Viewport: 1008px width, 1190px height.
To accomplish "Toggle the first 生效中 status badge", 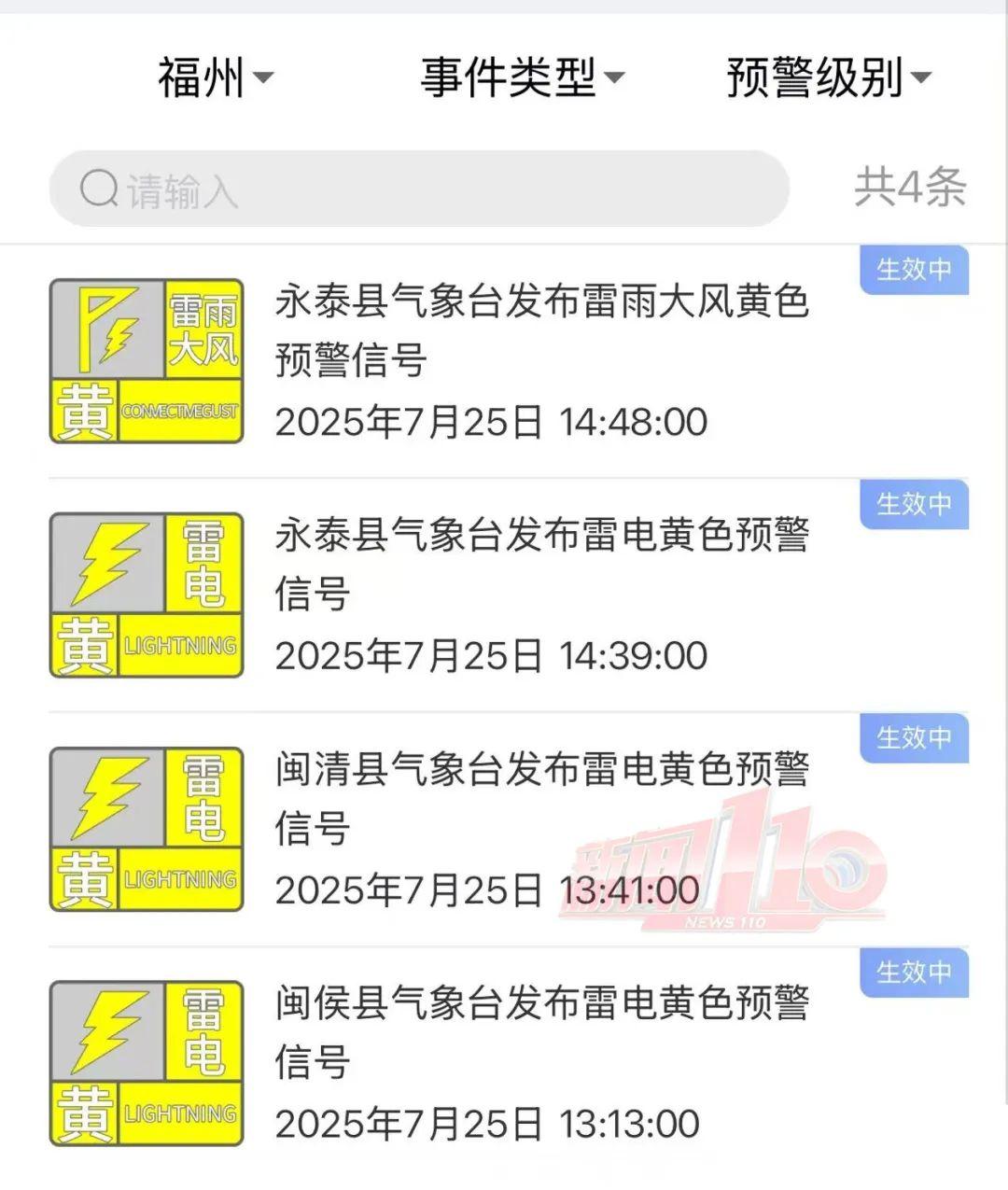I will (914, 271).
